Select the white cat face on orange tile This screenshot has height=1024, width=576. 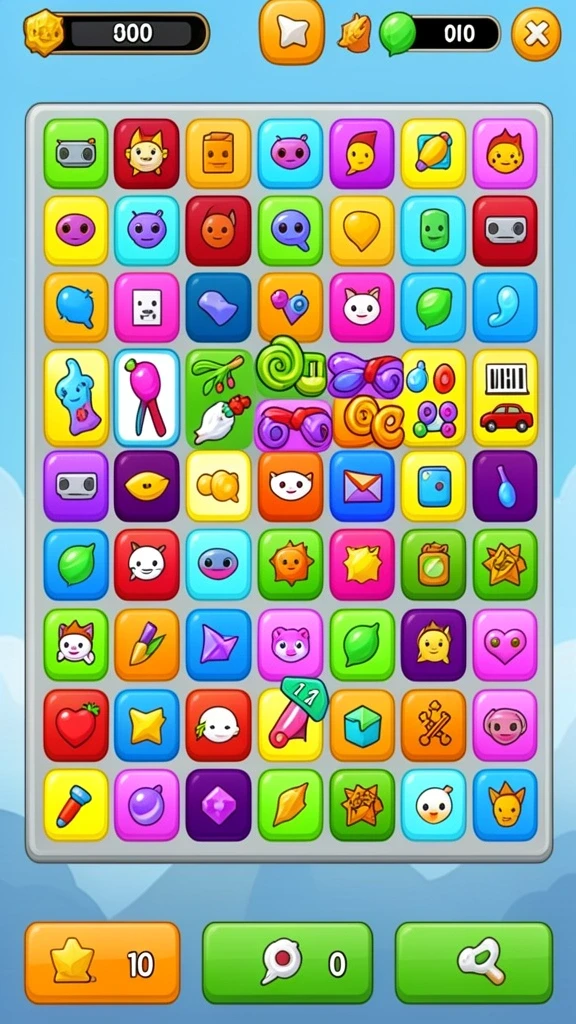tap(290, 486)
